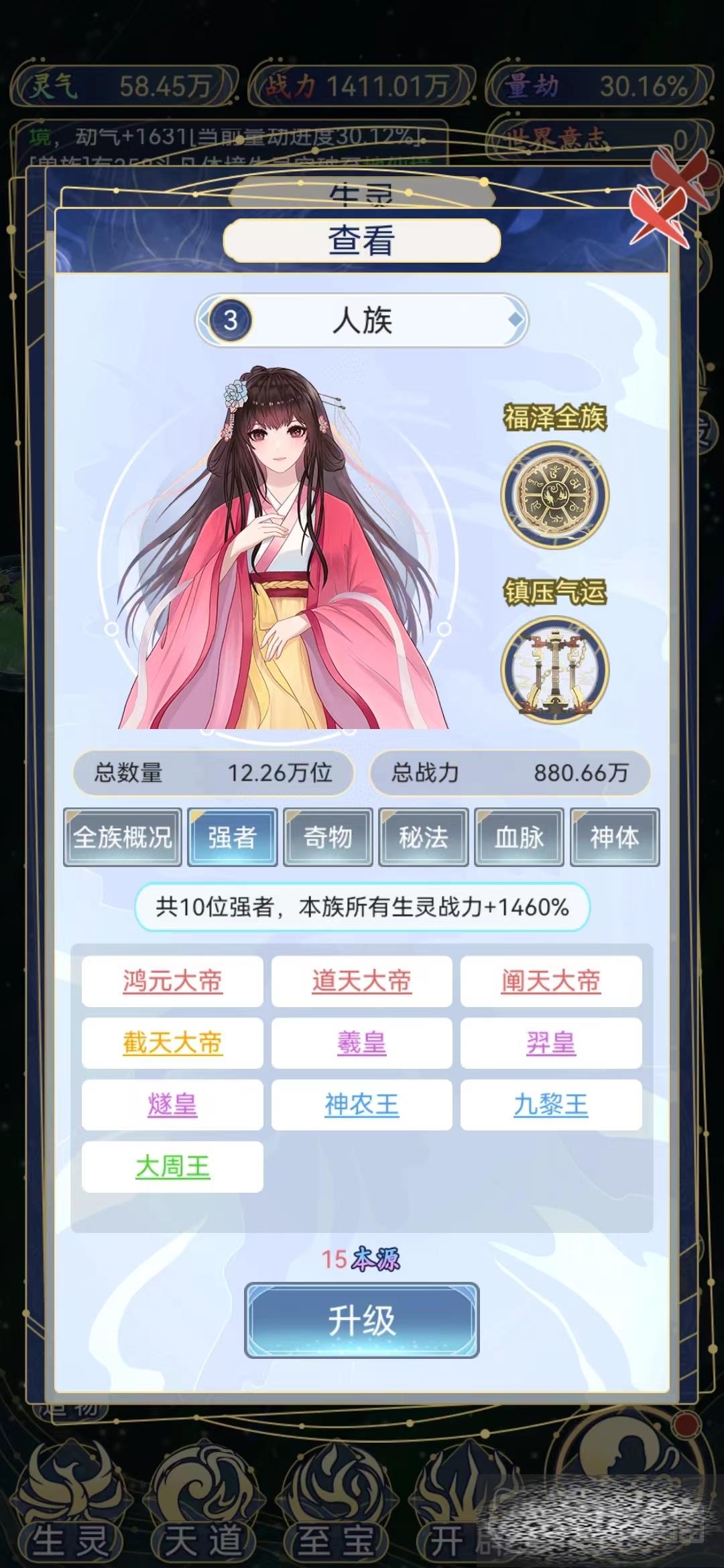
Task: View the 血脉 tab
Action: (x=519, y=837)
